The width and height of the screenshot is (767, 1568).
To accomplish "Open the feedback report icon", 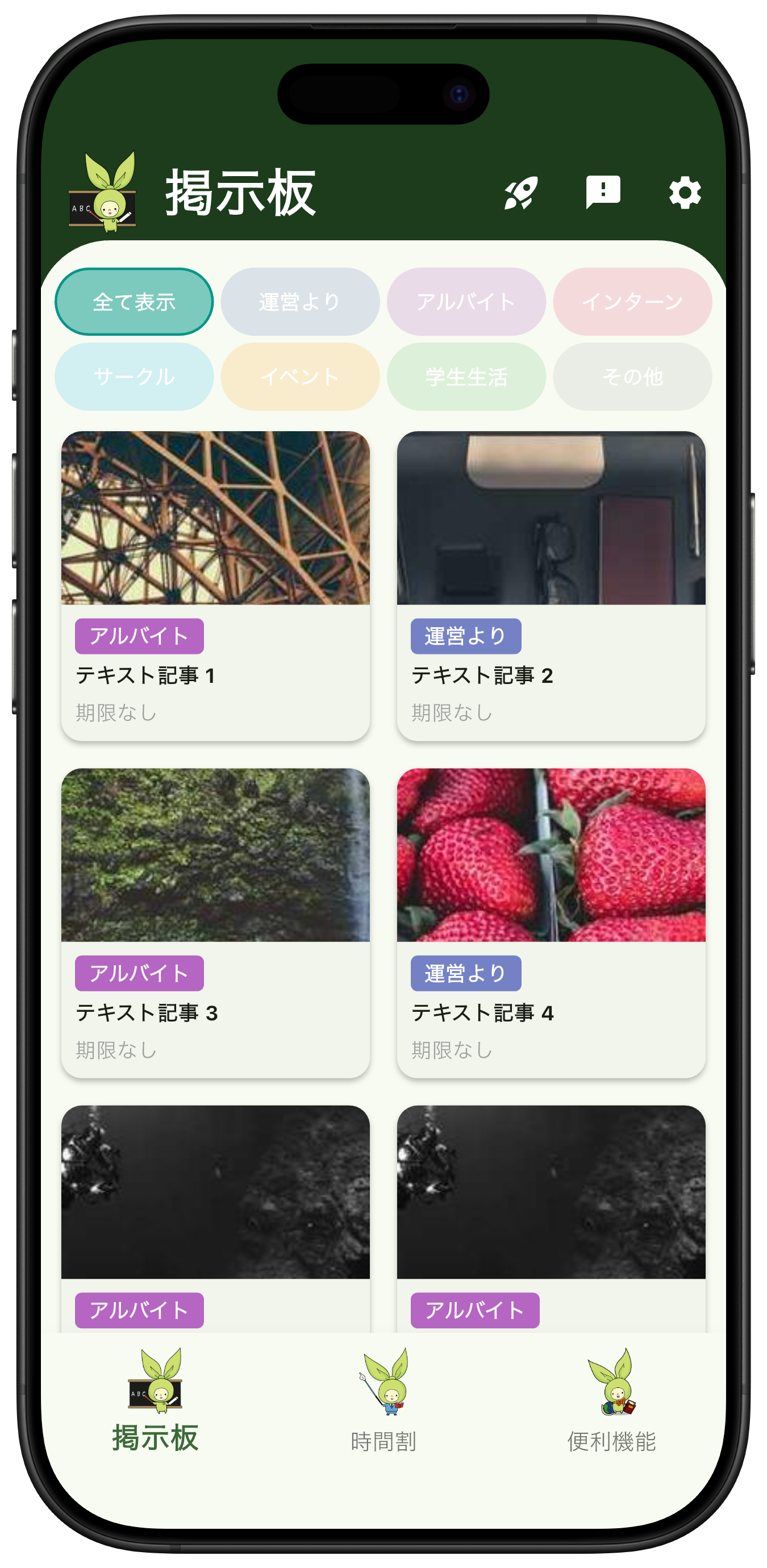I will [x=603, y=193].
